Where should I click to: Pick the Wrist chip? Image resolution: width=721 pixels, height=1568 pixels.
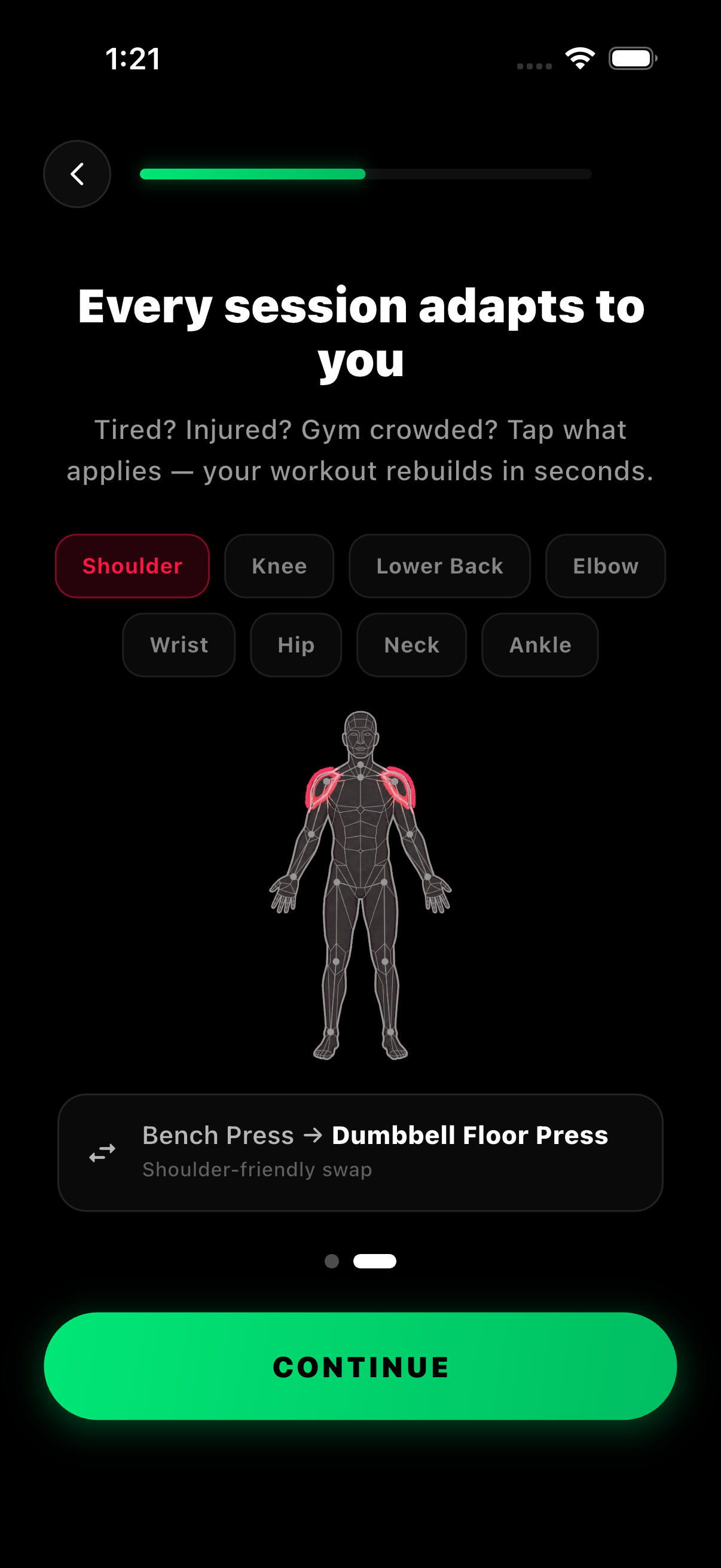(x=179, y=645)
